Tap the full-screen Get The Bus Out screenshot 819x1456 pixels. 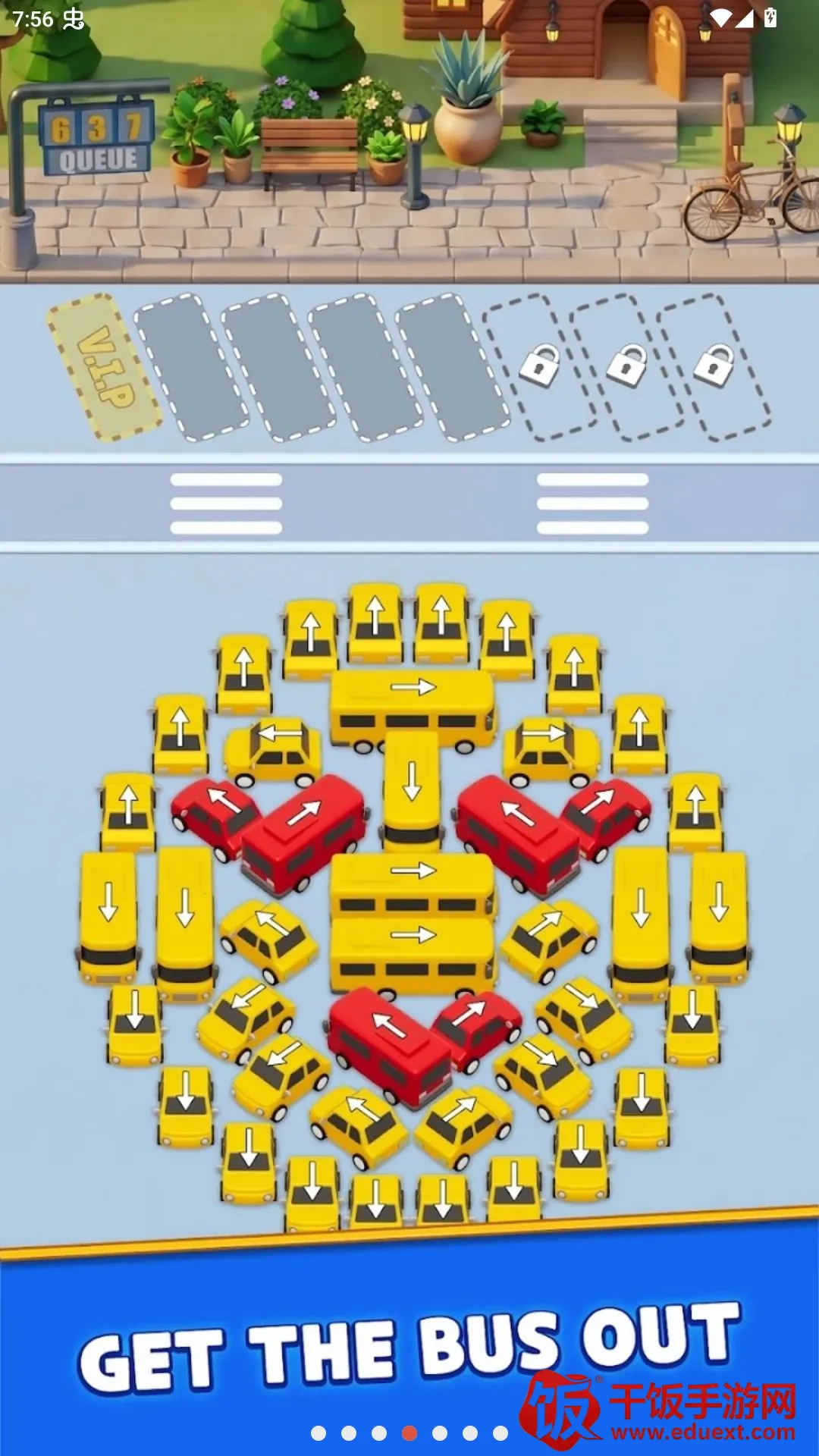409,728
